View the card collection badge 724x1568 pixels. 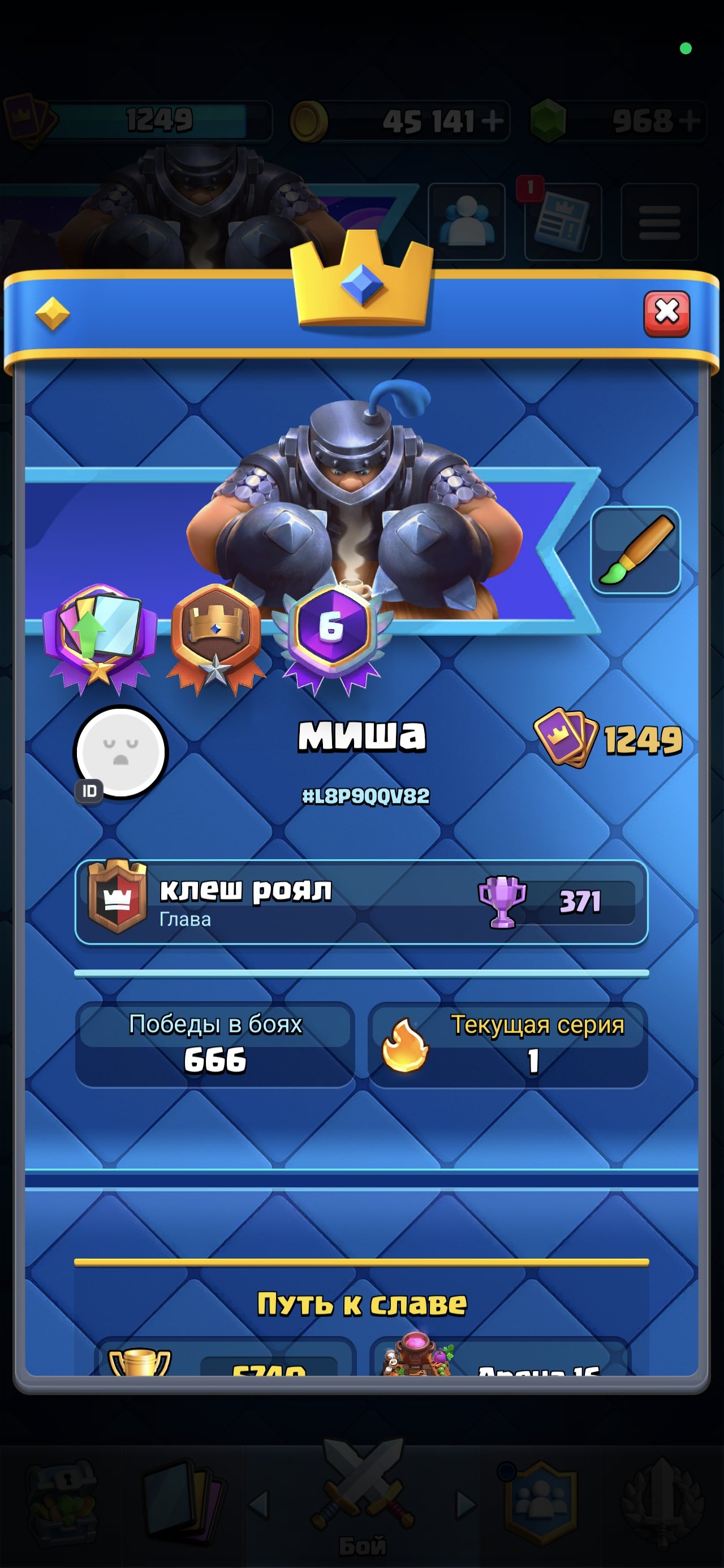coord(100,639)
